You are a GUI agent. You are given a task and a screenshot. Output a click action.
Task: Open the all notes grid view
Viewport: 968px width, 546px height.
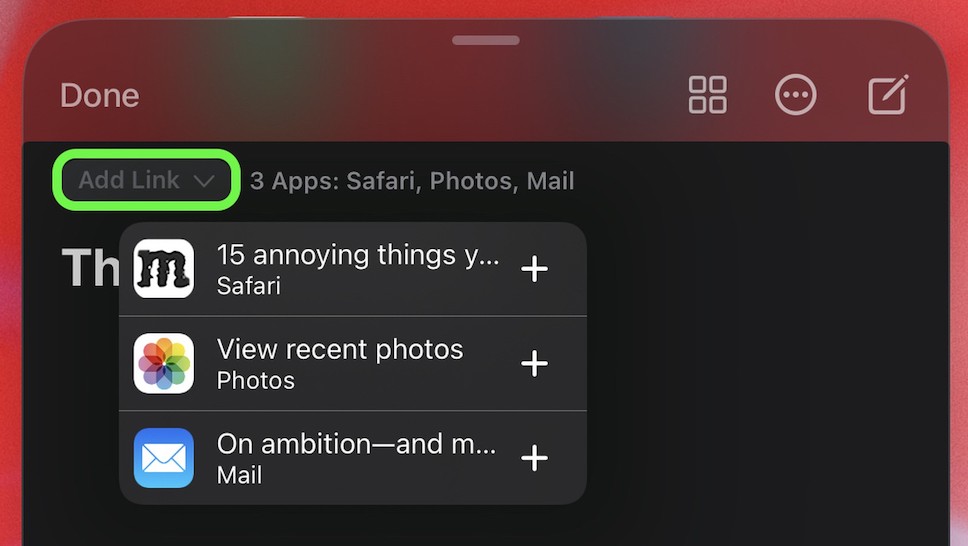coord(708,96)
